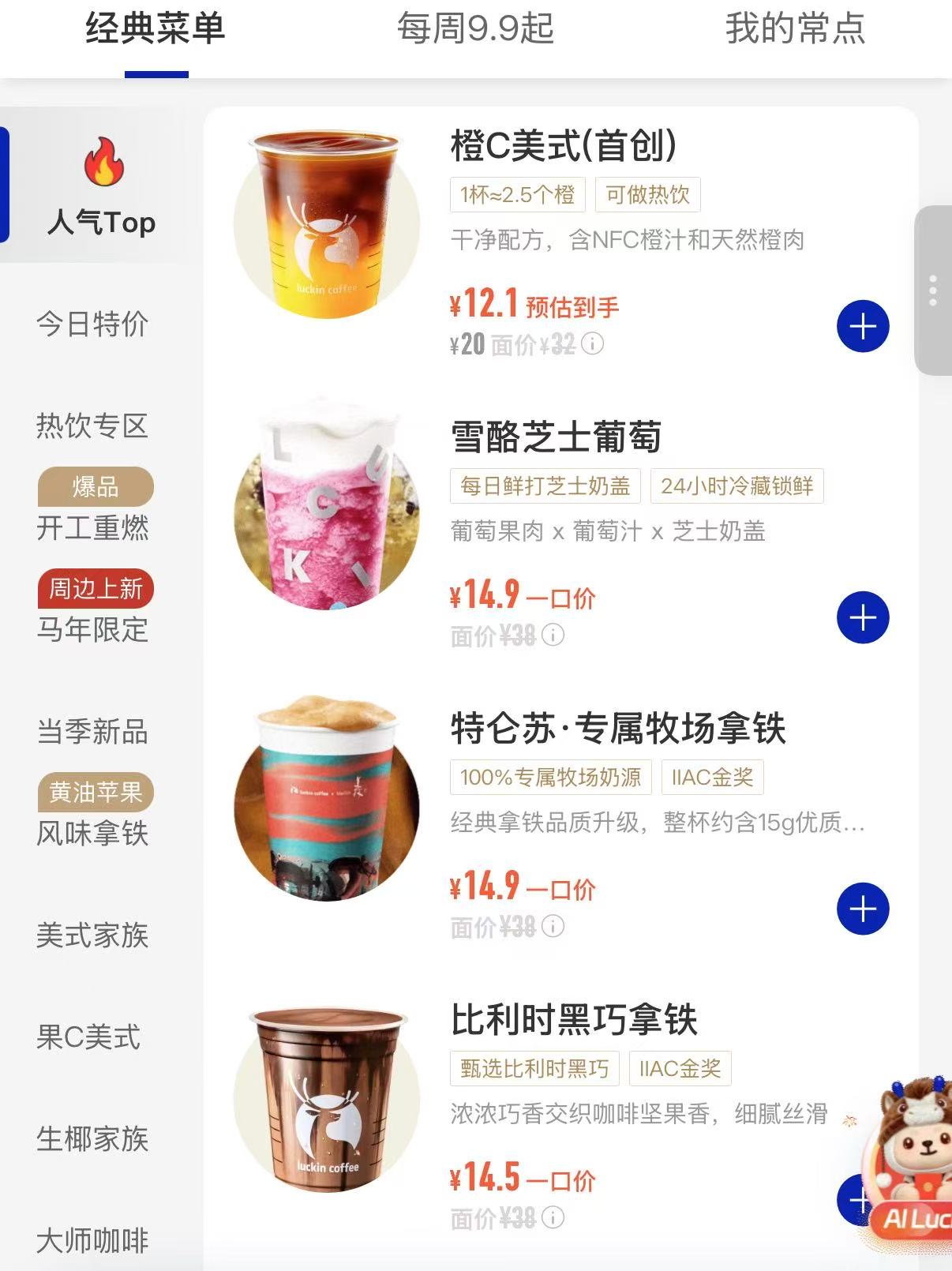Show the 开工重燃 category

coord(92,527)
